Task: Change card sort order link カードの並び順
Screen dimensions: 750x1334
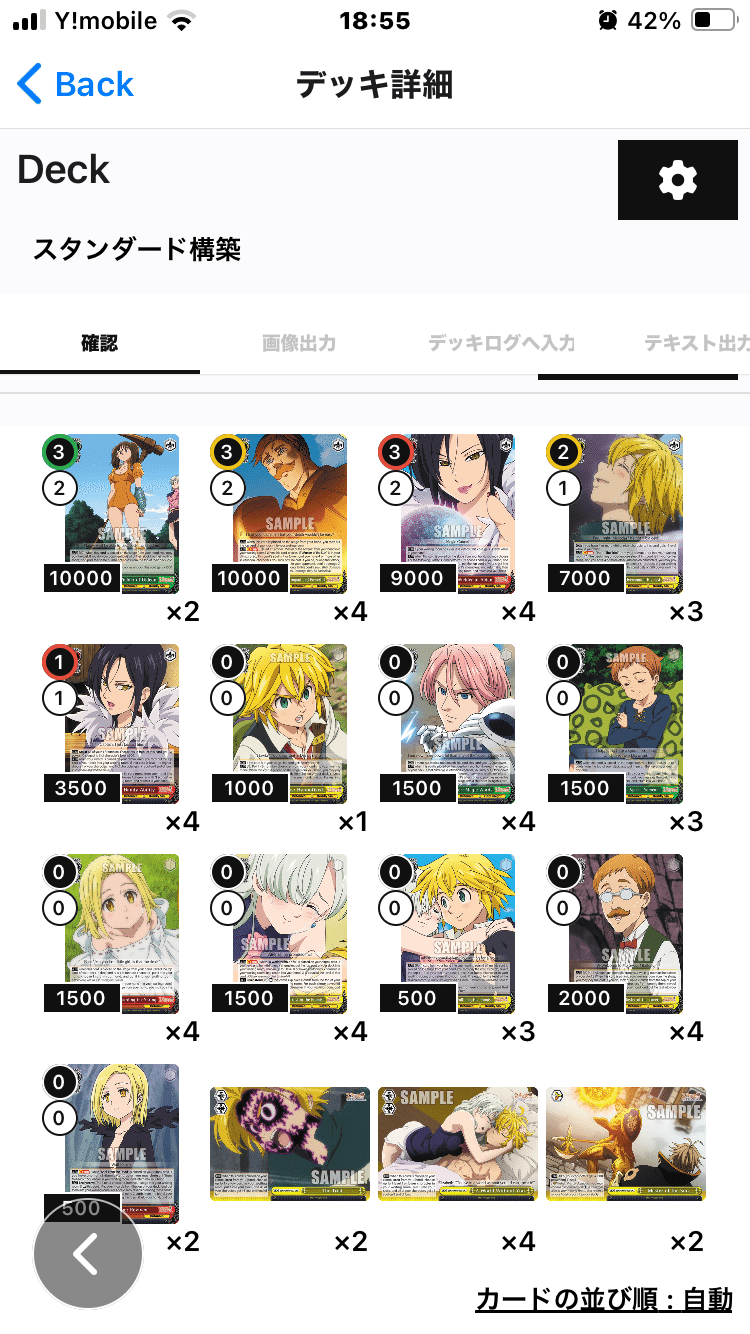Action: pyautogui.click(x=604, y=1299)
